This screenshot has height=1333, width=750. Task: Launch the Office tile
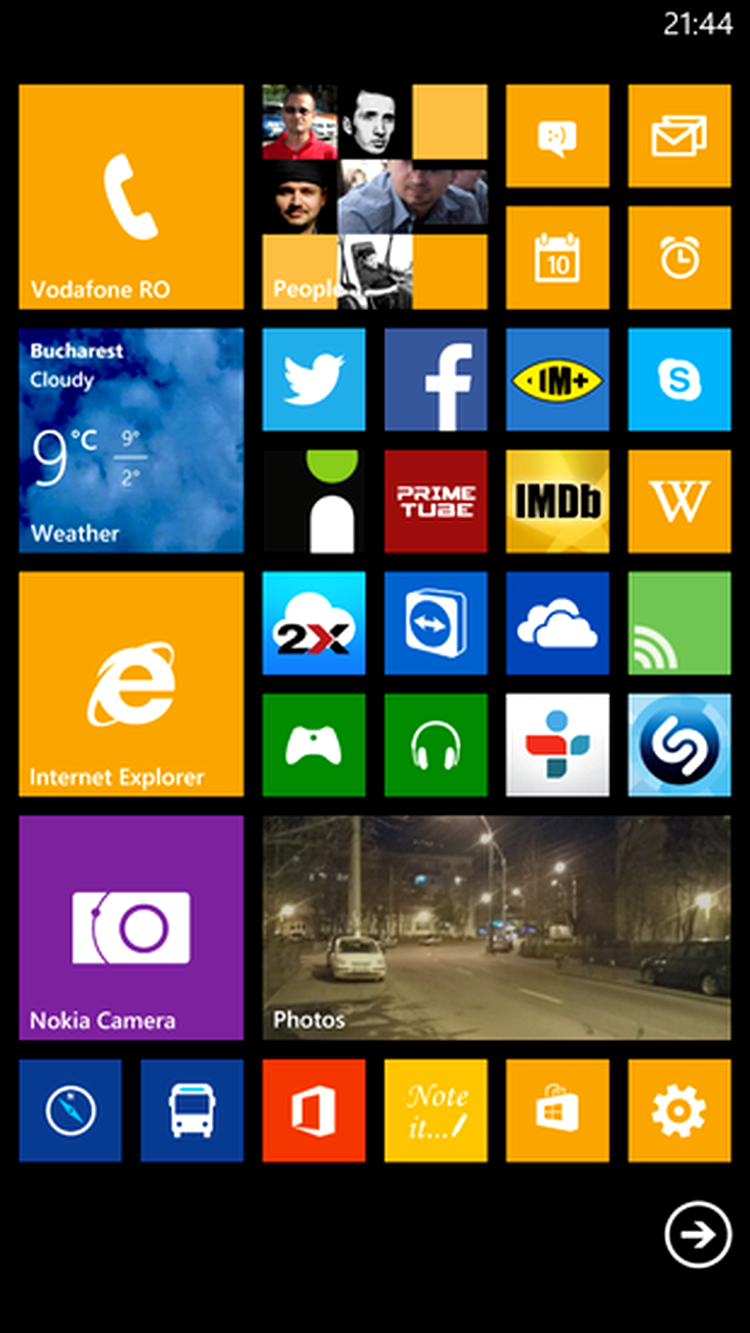tap(313, 1110)
